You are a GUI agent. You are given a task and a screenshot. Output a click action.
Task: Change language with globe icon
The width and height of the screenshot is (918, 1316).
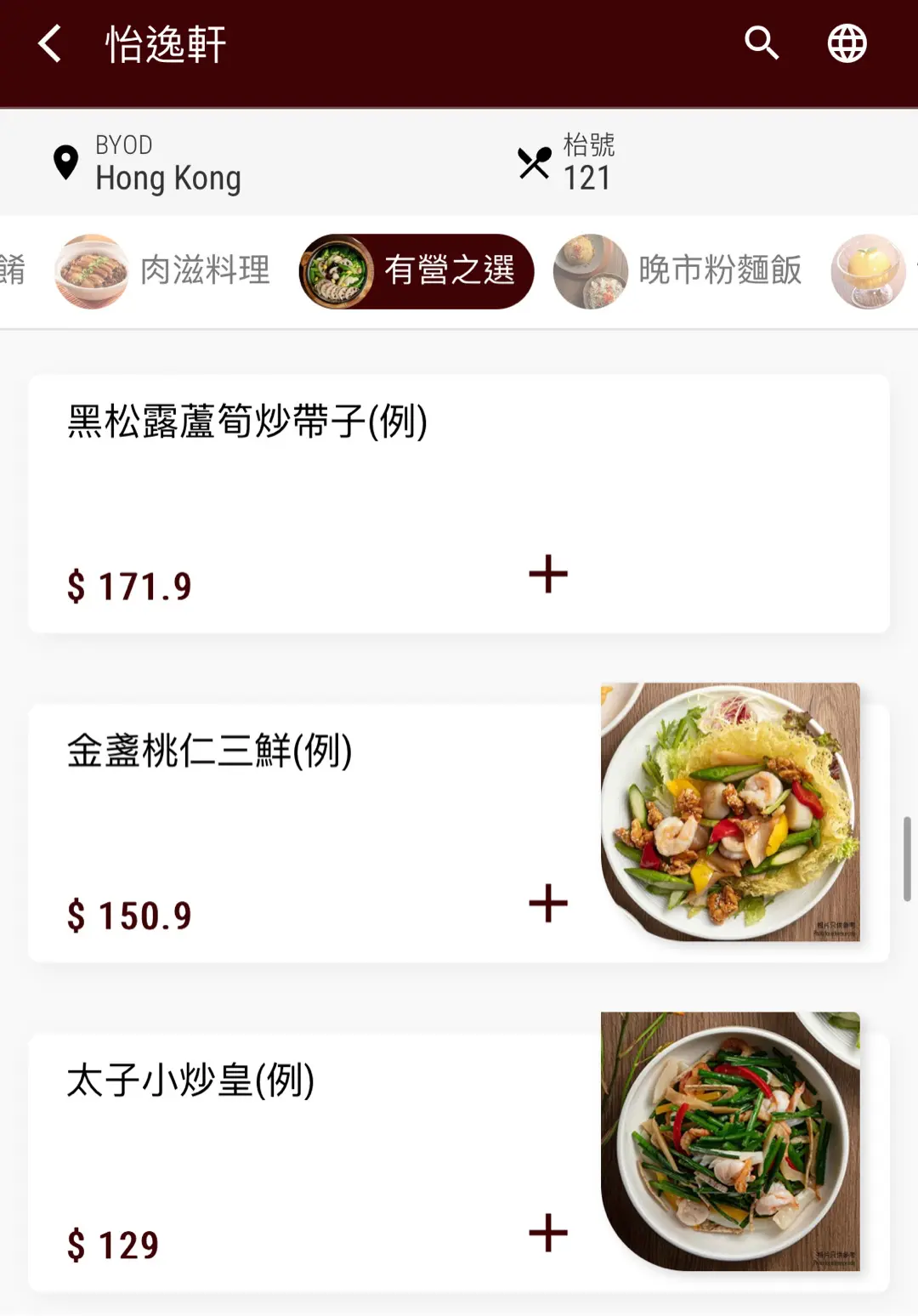(x=847, y=43)
